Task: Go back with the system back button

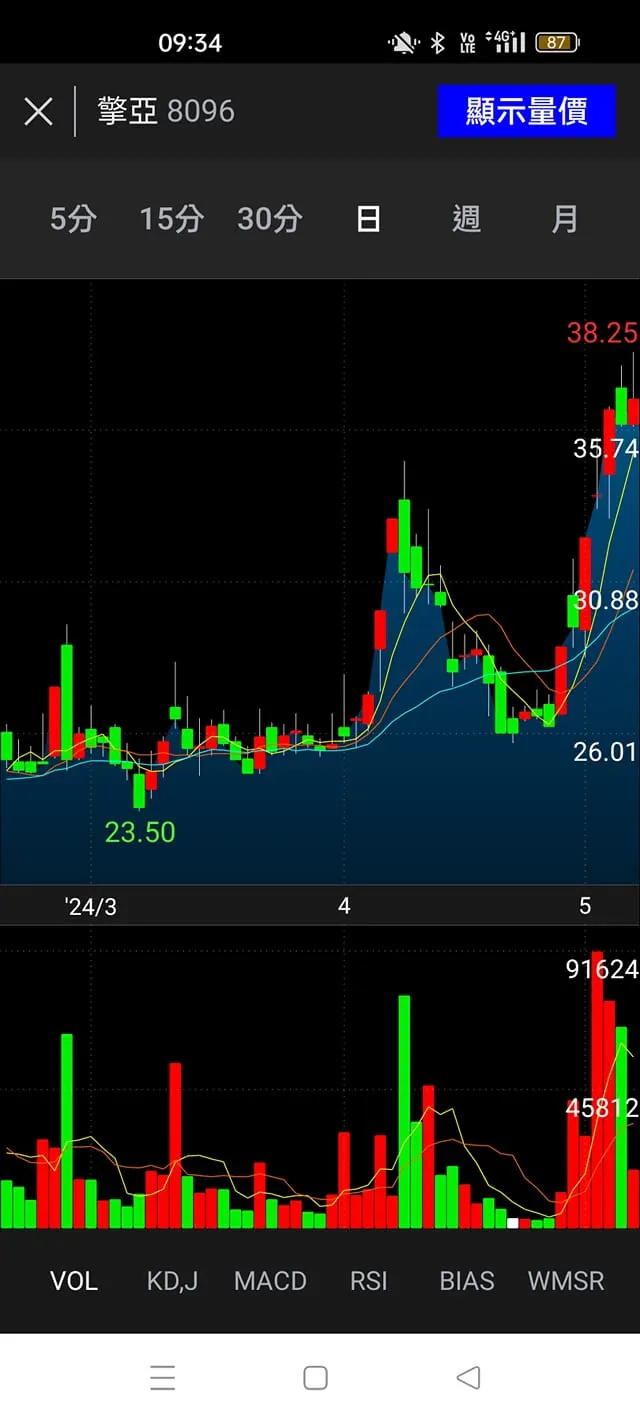Action: pos(468,1377)
